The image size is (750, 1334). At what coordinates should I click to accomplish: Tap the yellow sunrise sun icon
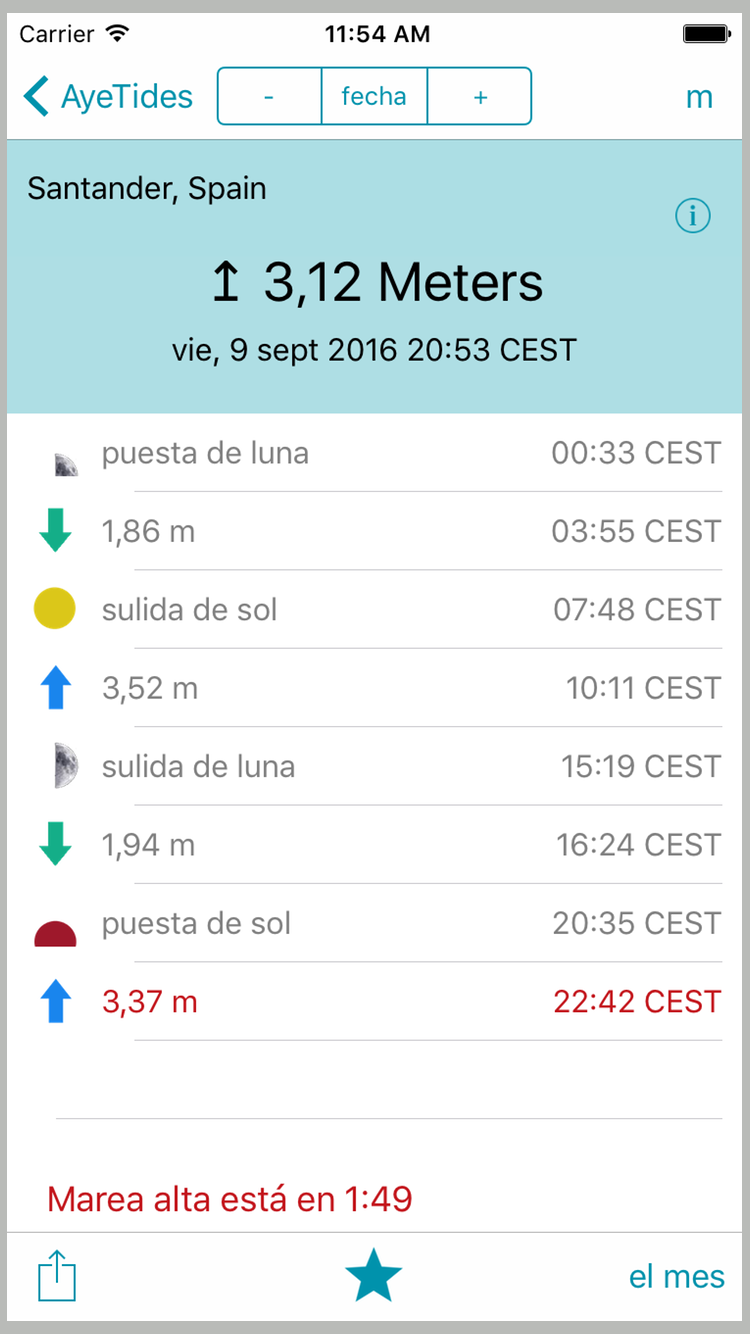coord(55,609)
